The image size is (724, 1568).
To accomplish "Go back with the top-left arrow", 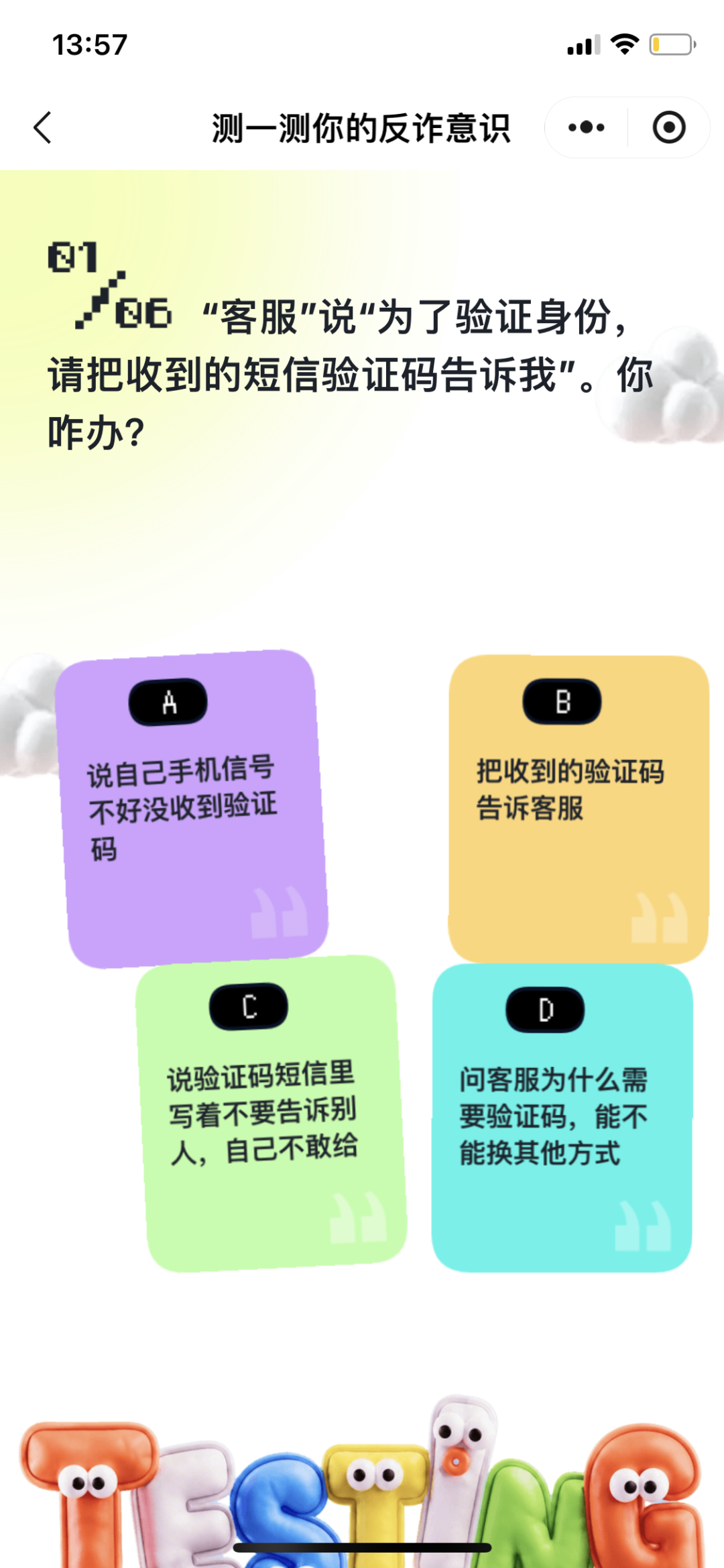I will (42, 127).
